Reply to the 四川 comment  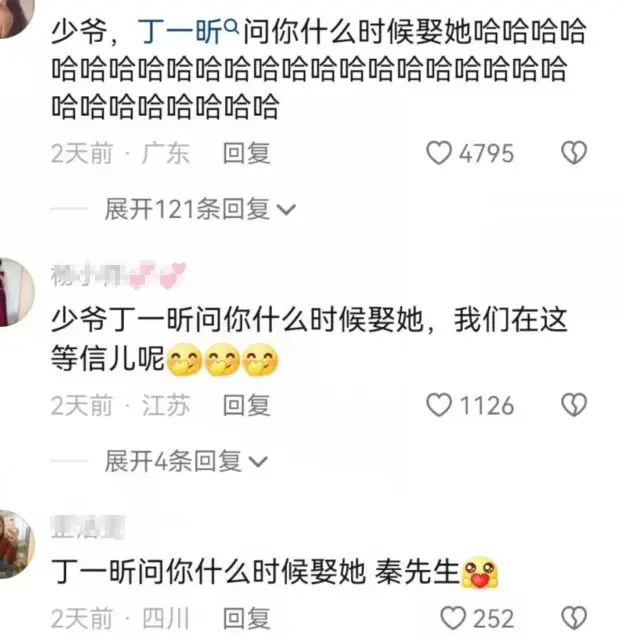[246, 617]
